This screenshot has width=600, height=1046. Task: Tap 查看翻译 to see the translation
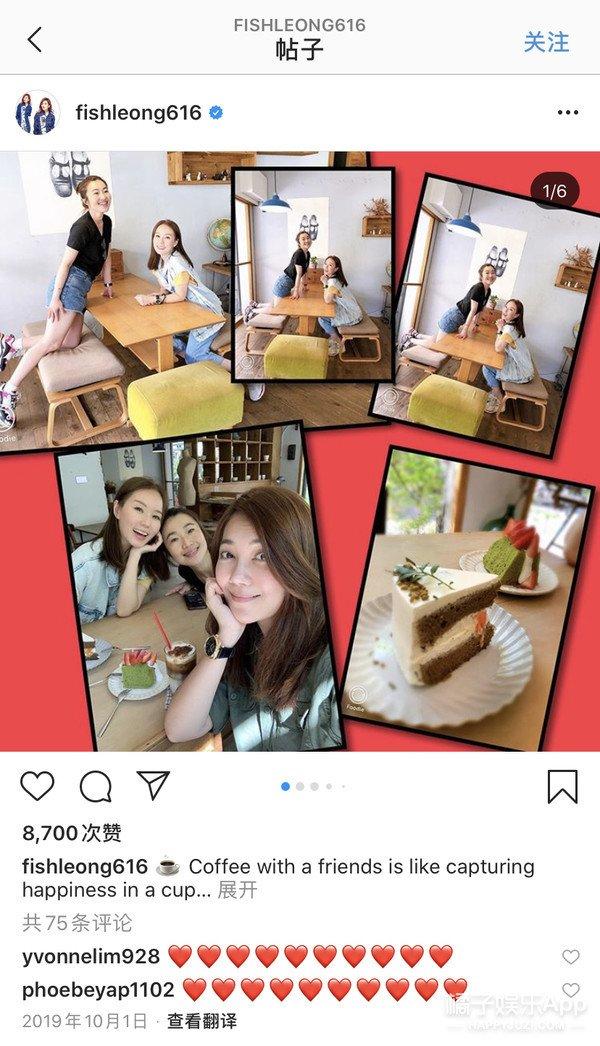pyautogui.click(x=201, y=1021)
